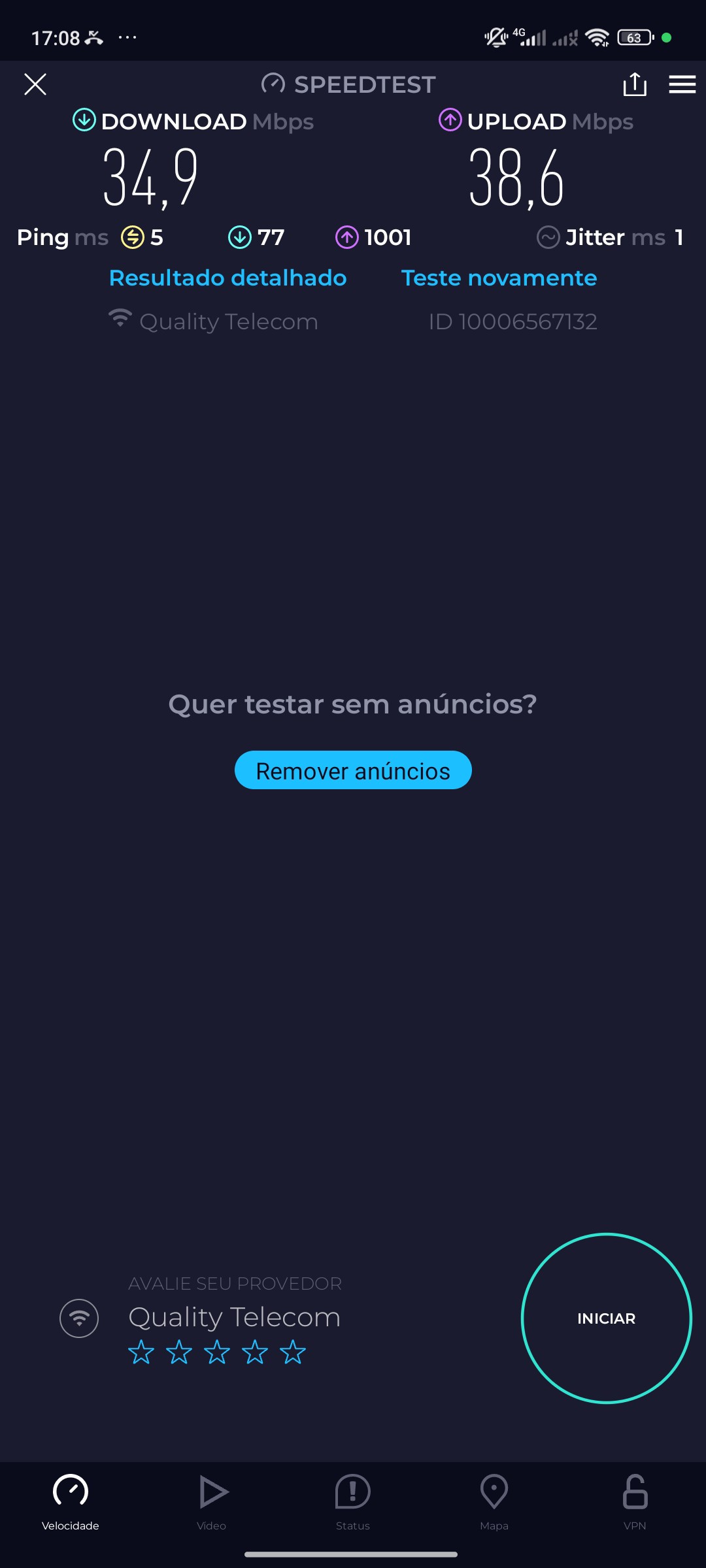Open the Status tab
This screenshot has height=1568, width=706.
[353, 1501]
